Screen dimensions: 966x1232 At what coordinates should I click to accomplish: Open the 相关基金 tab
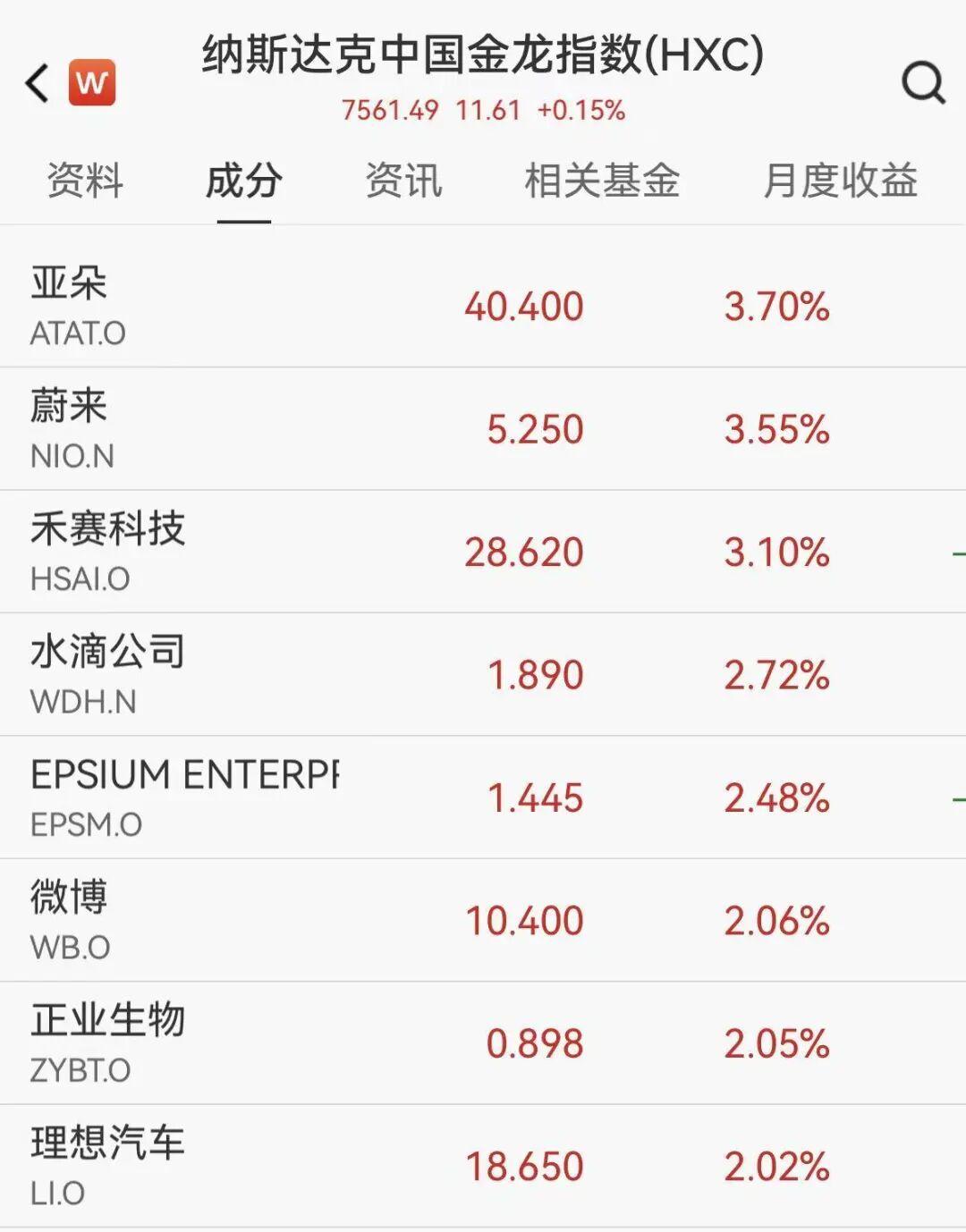[602, 181]
